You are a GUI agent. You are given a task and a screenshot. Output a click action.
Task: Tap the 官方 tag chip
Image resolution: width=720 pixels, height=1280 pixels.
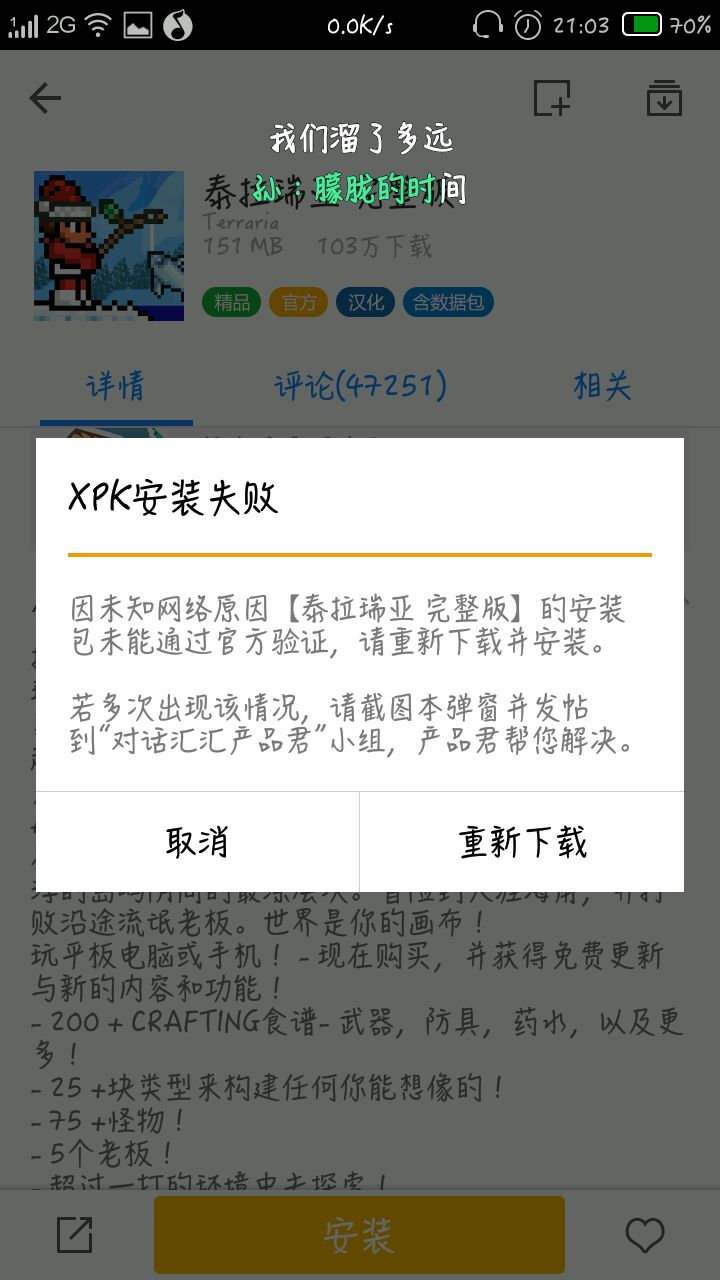click(x=298, y=302)
